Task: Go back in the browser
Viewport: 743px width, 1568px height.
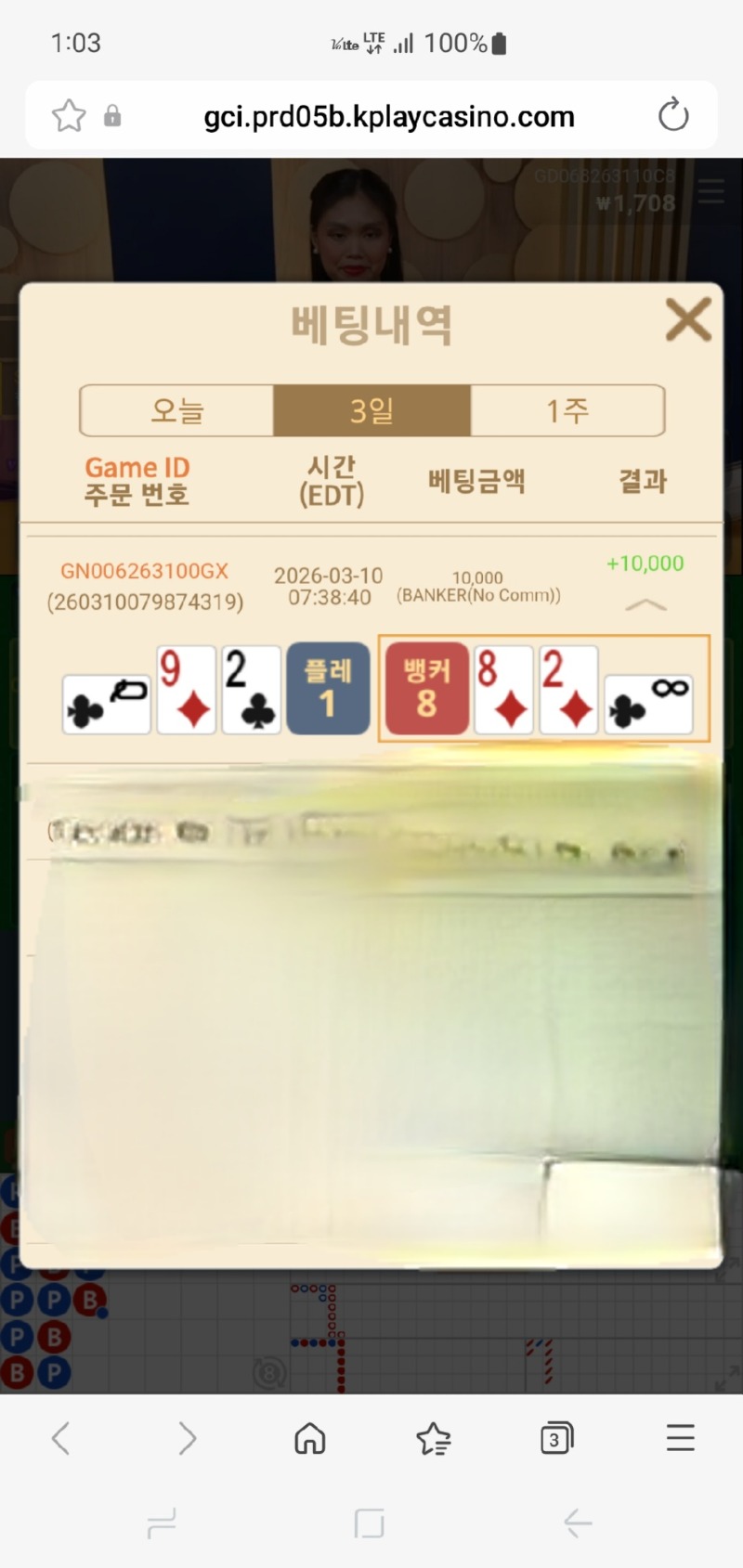Action: tap(60, 1438)
